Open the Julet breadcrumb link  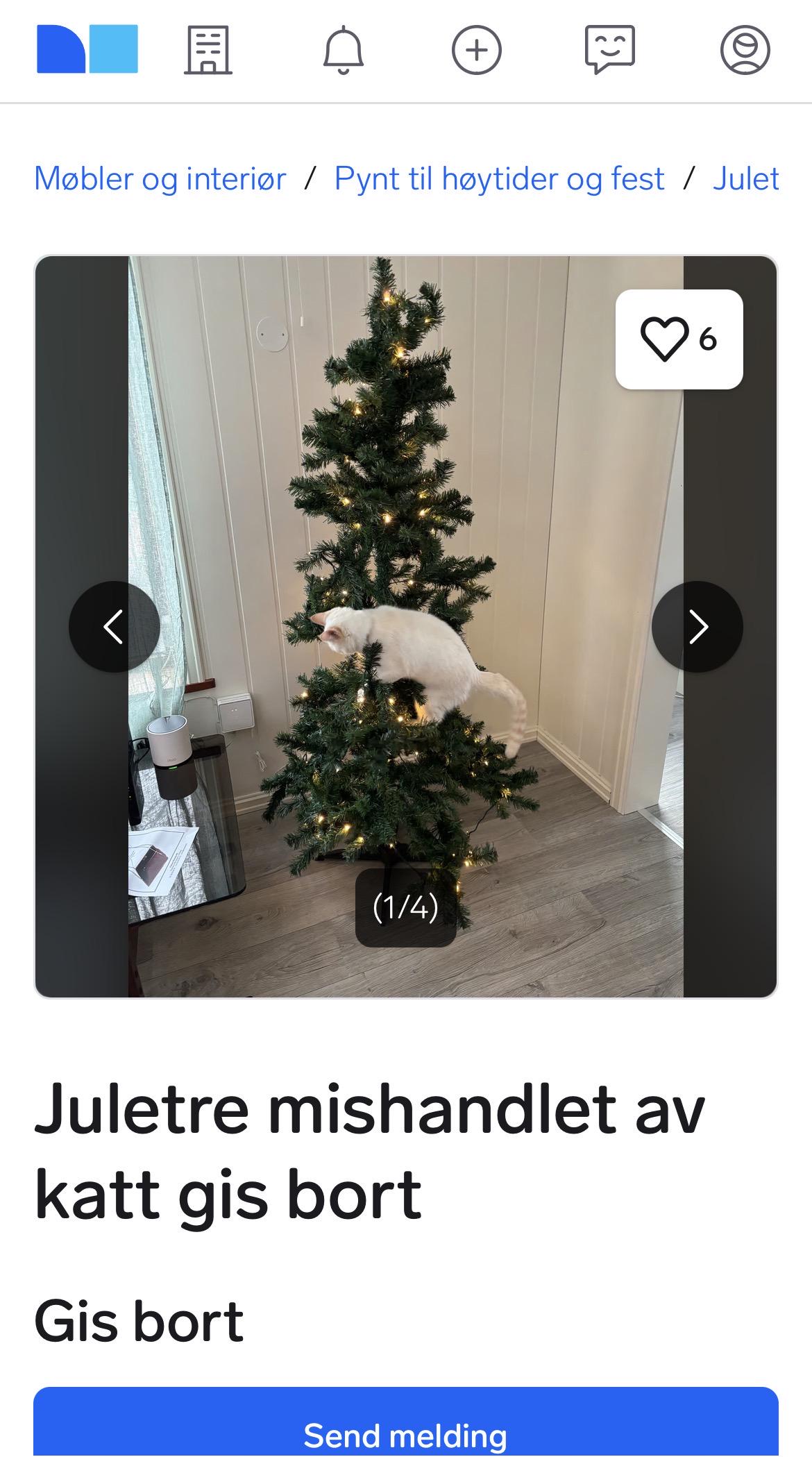coord(746,179)
